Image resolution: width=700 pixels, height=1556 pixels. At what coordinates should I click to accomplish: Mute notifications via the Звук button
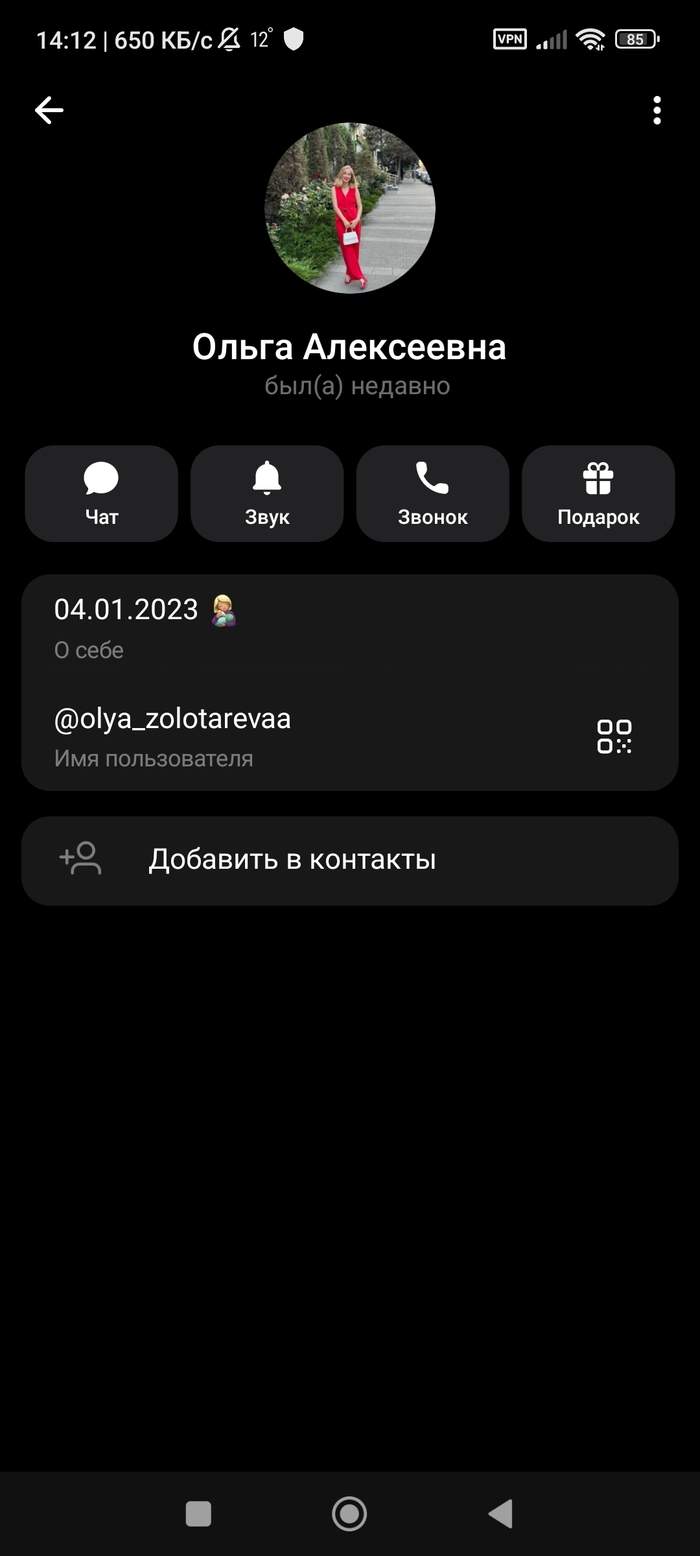tap(267, 494)
